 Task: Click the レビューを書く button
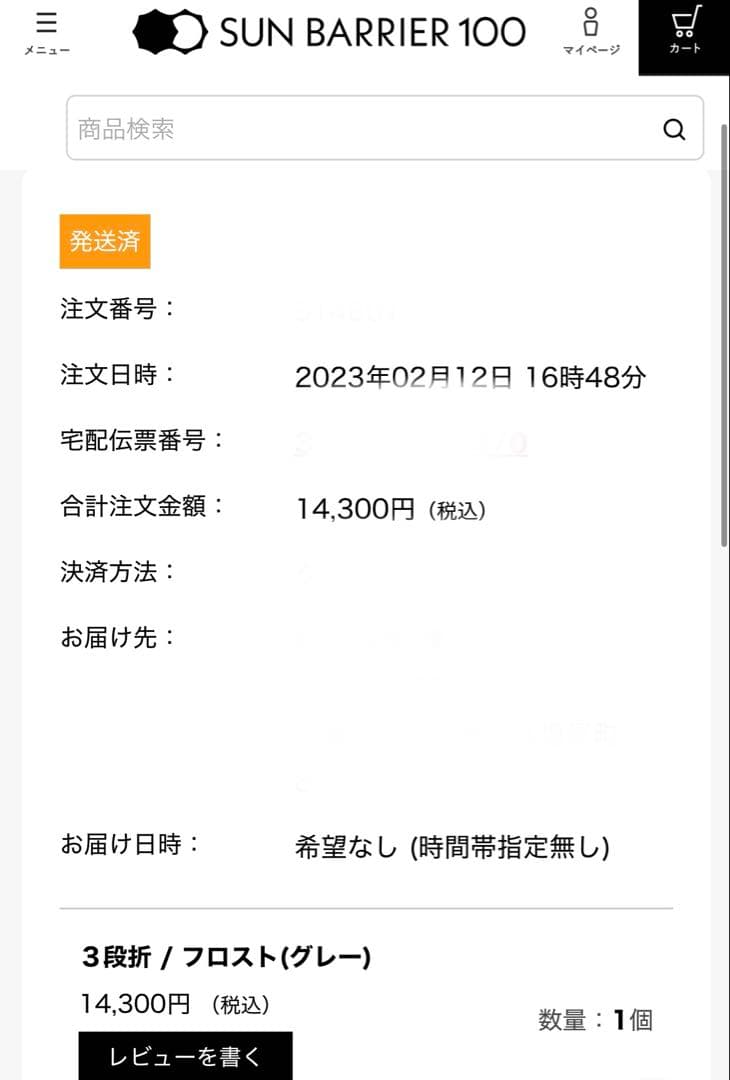tap(185, 1056)
